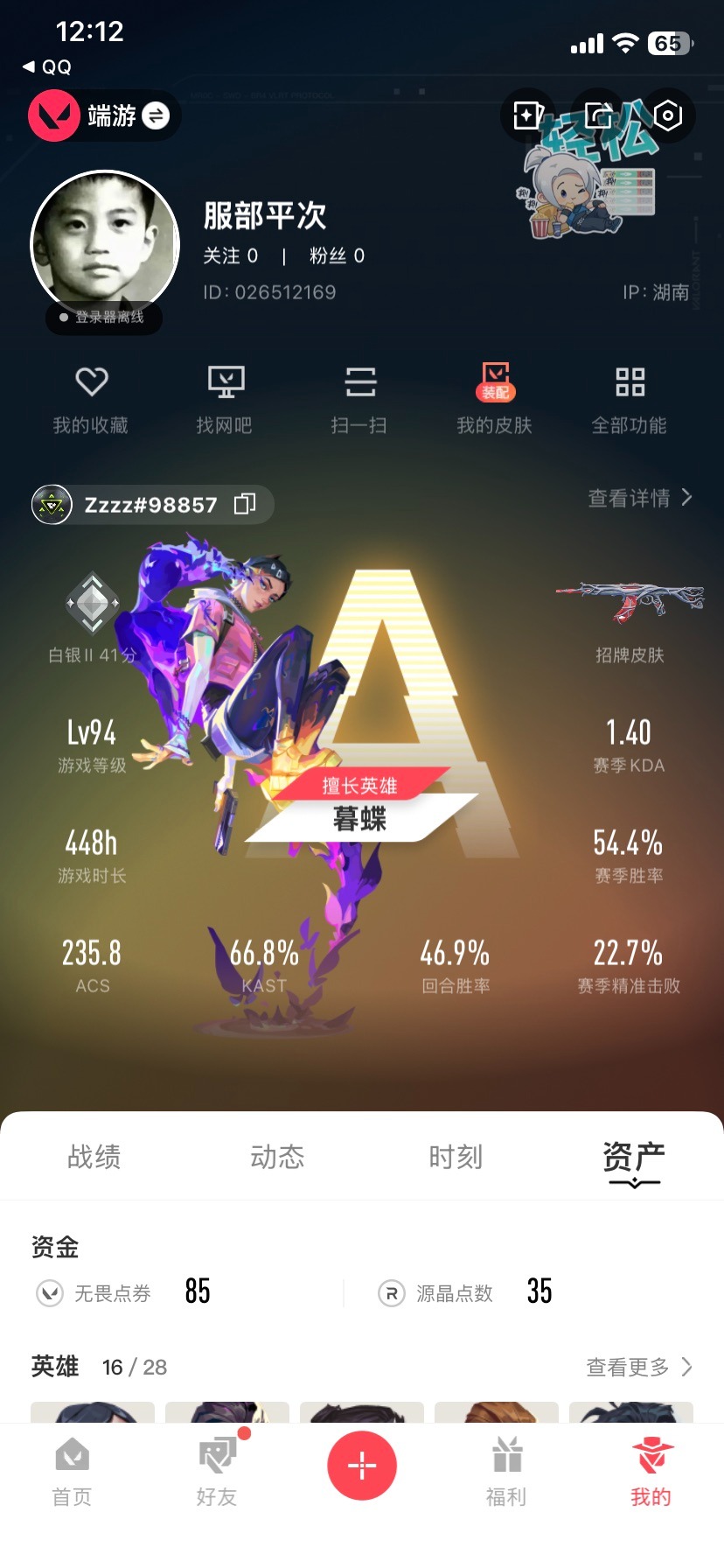Image resolution: width=724 pixels, height=1568 pixels.
Task: Open 查看更多 for heroes
Action: pos(638,1367)
